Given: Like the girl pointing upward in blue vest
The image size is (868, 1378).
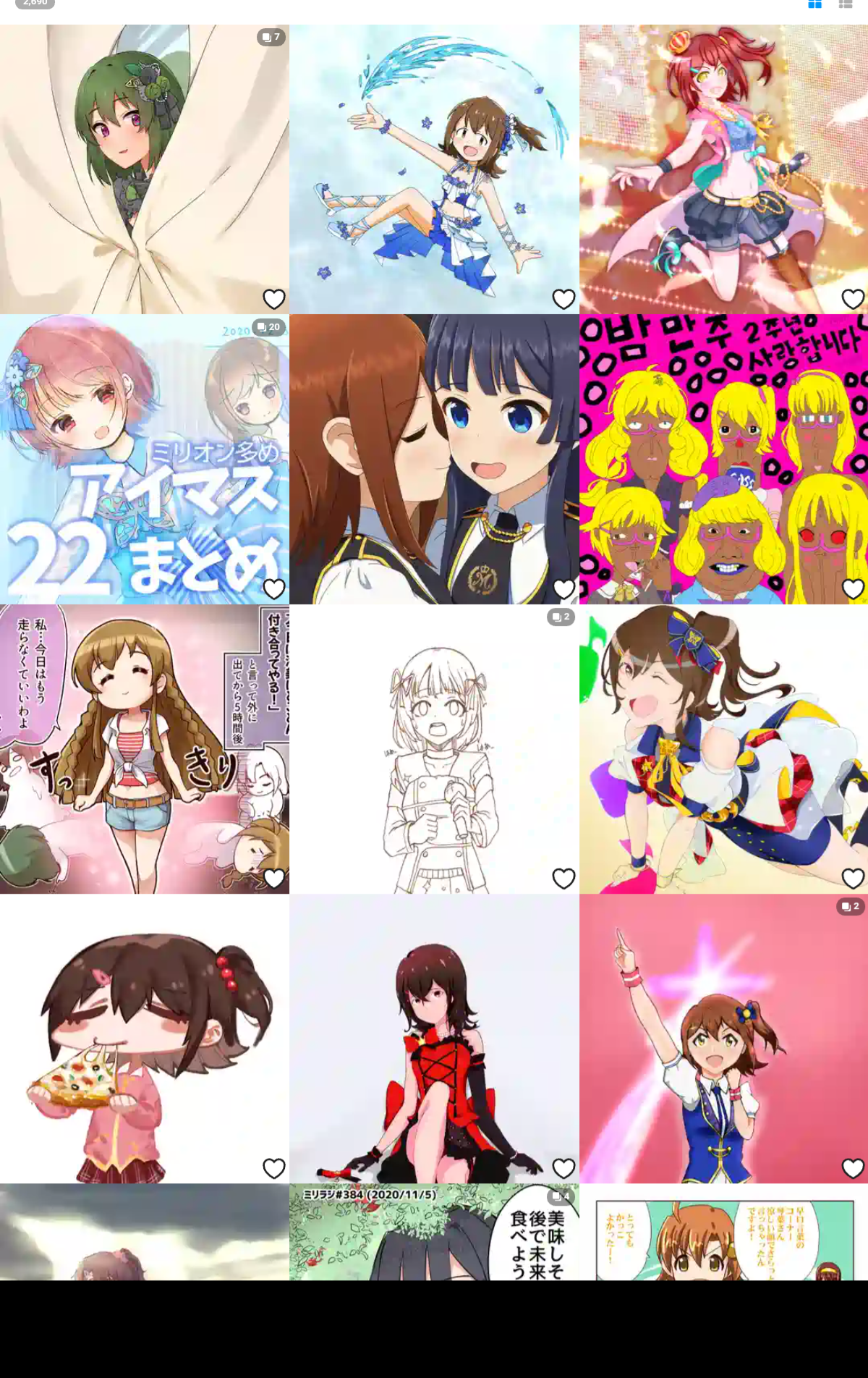Looking at the screenshot, I should coord(853,1168).
